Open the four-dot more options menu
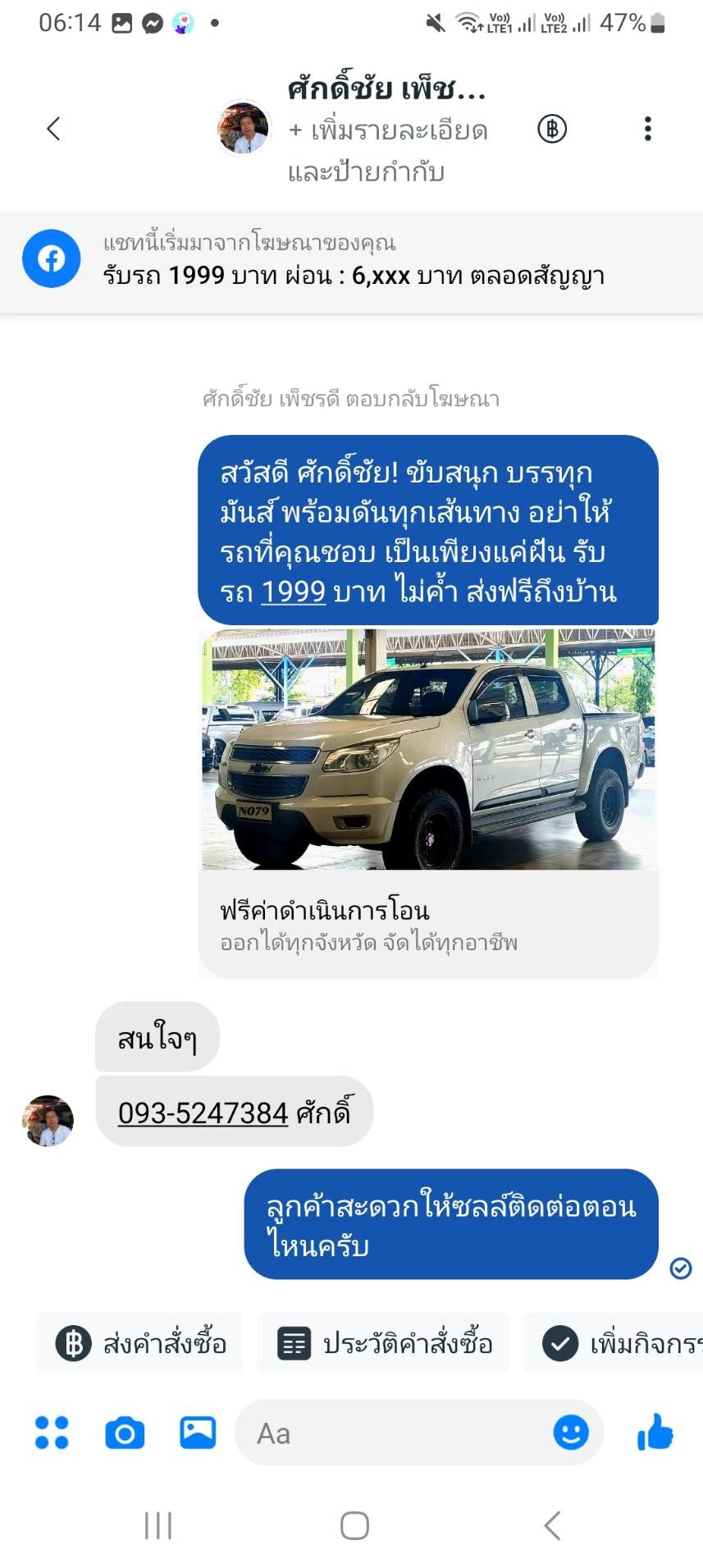Screen dimensions: 703x1568 52,1433
